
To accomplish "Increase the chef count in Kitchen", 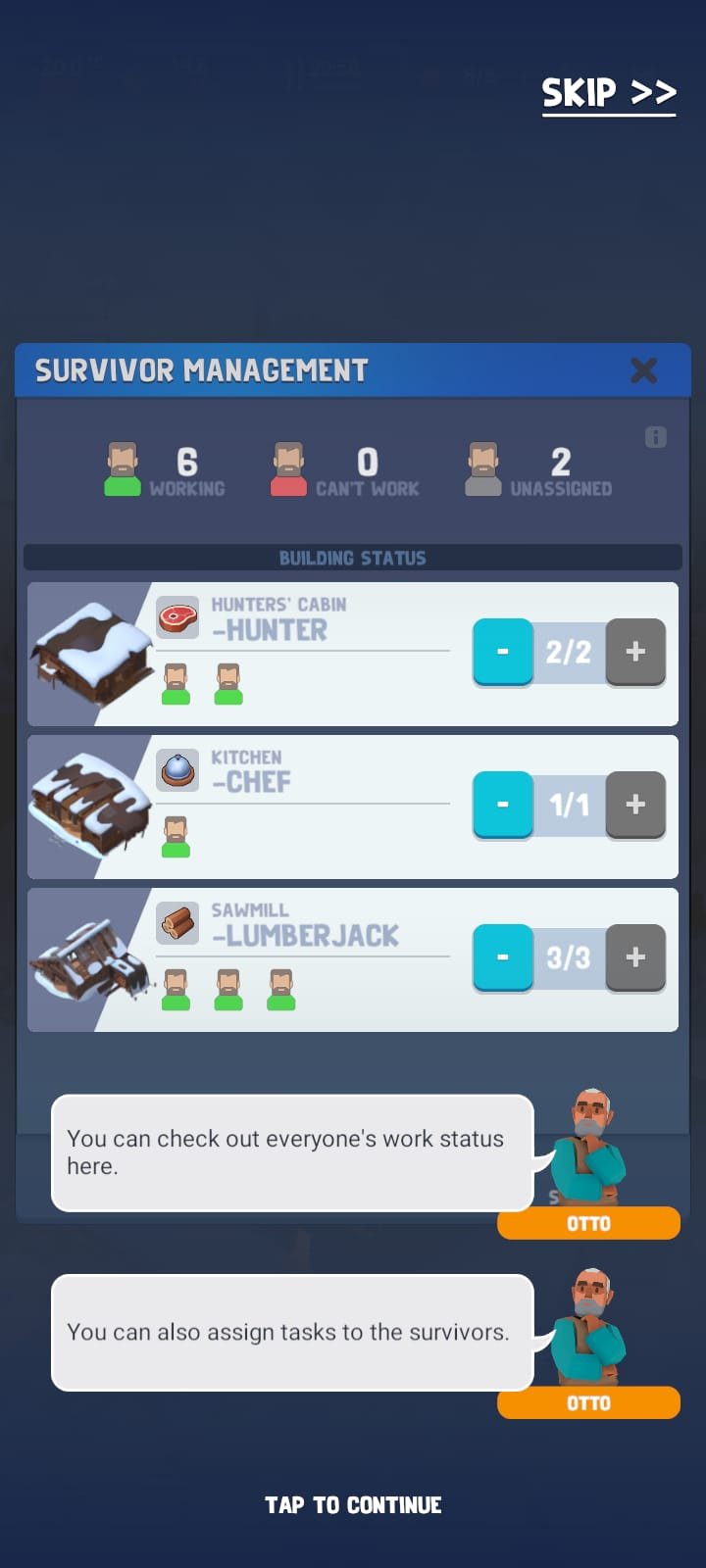I will coord(635,805).
